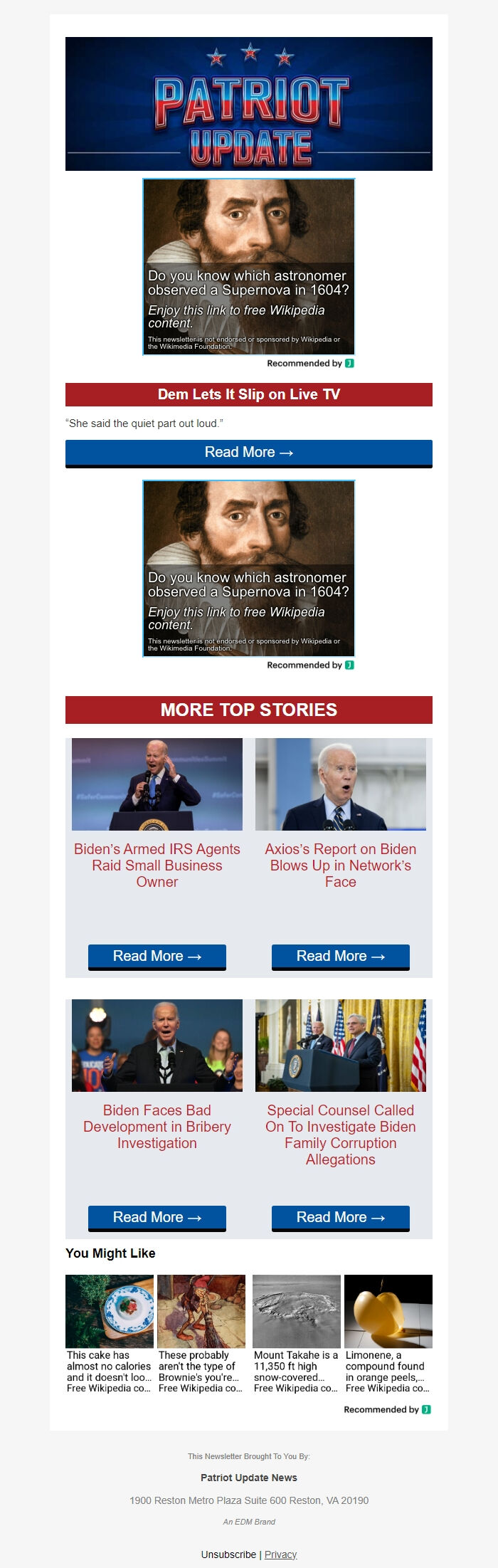Open Biden's Armed IRS Agents headline link
498x1568 pixels.
coord(157,865)
